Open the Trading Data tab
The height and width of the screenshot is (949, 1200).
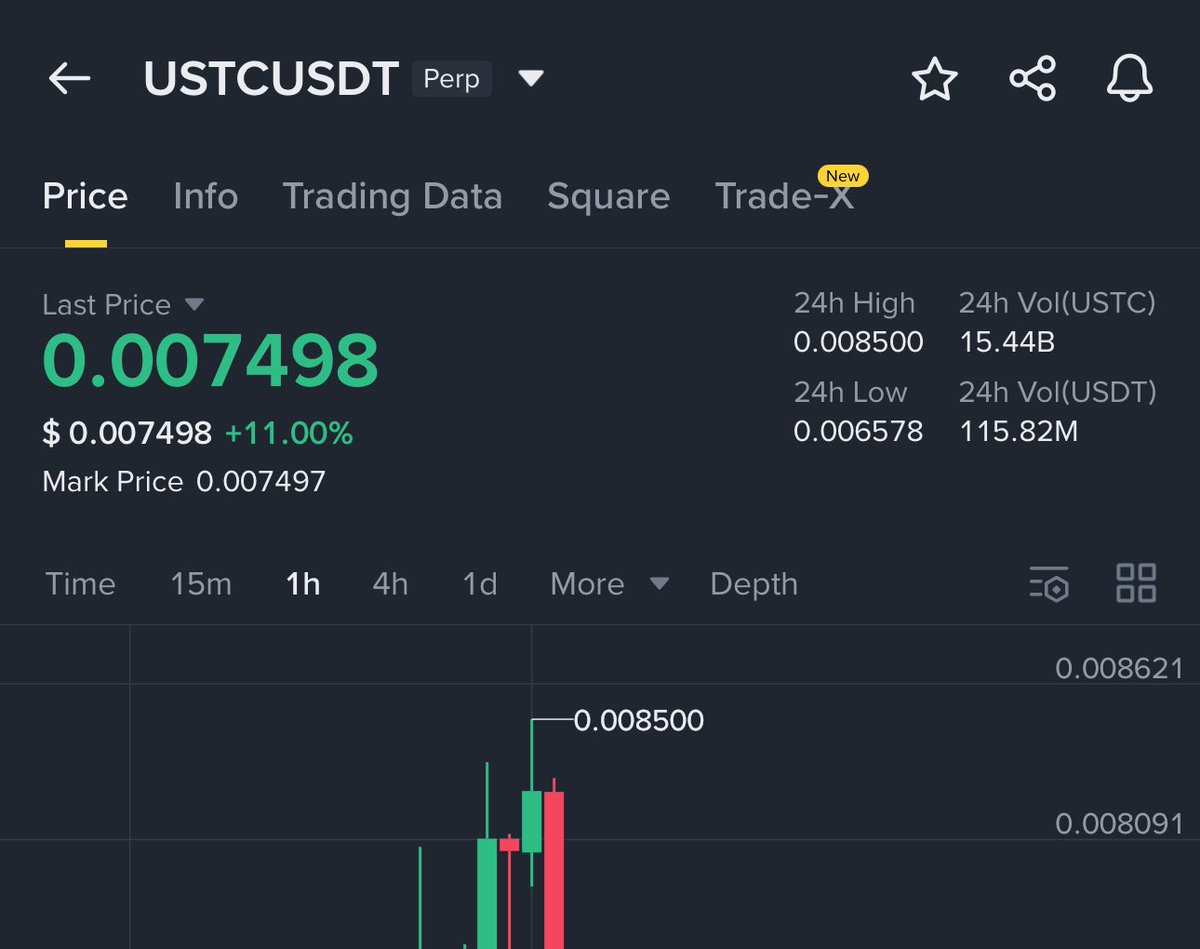pos(392,196)
